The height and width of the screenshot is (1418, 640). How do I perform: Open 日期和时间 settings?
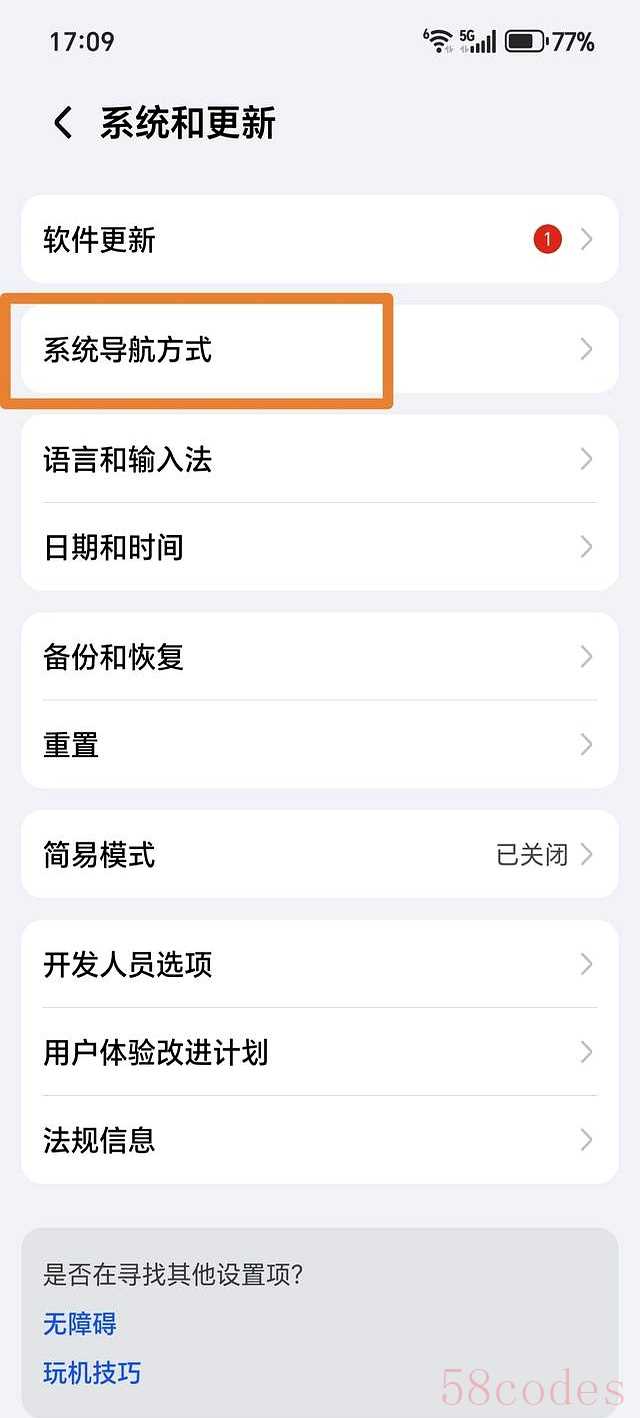point(319,548)
